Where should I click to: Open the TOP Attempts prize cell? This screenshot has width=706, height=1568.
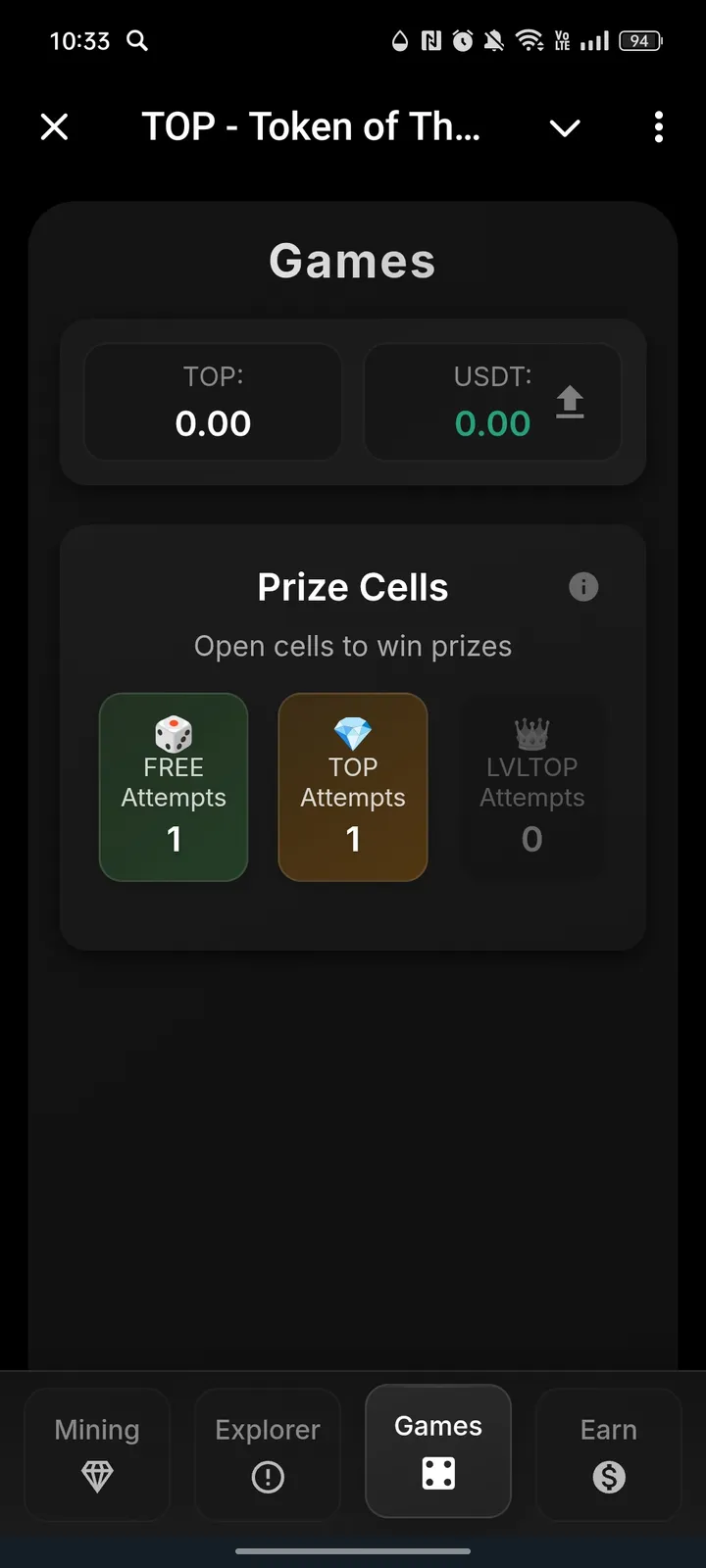[352, 787]
